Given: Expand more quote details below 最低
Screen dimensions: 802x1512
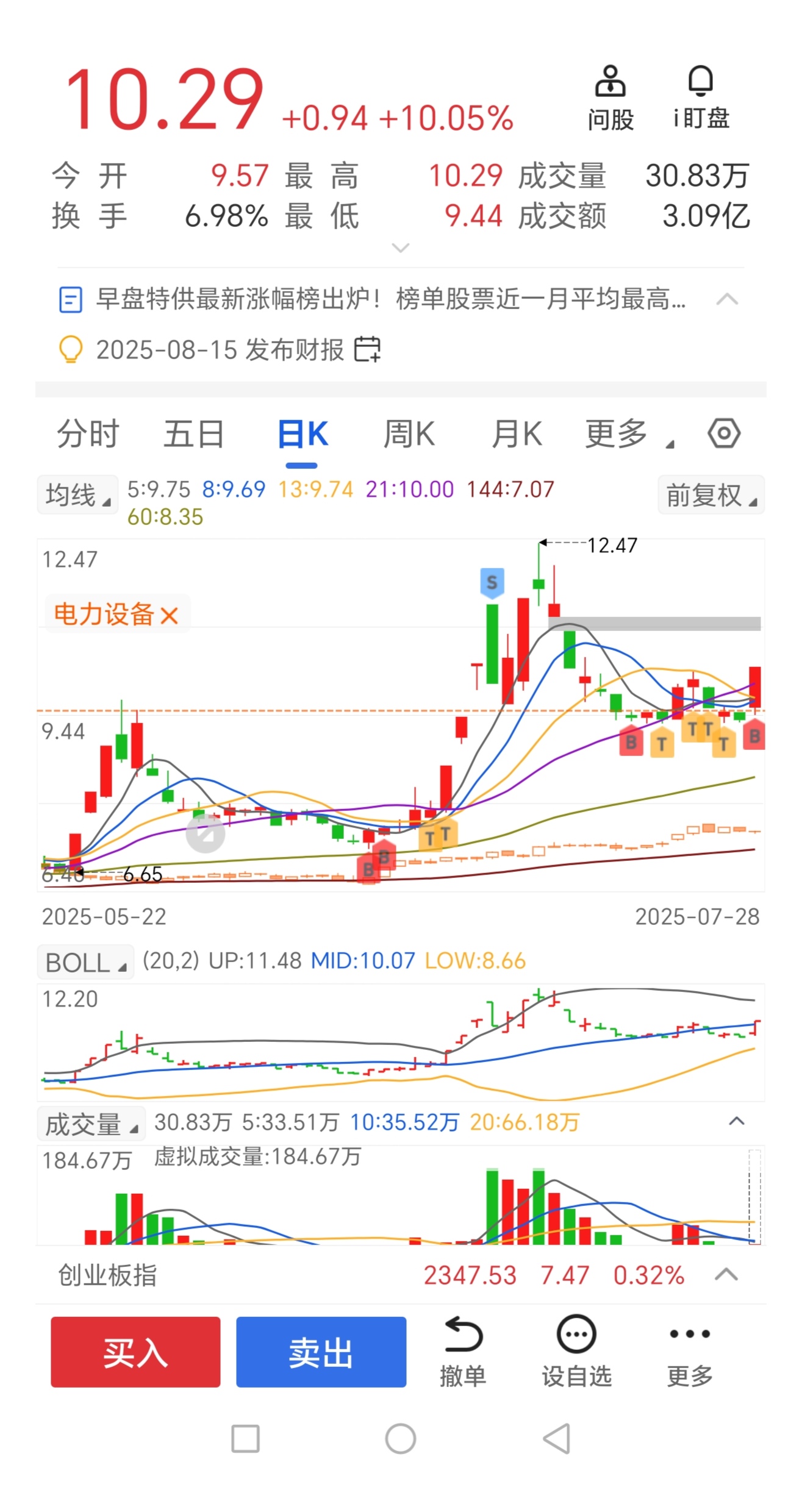Looking at the screenshot, I should click(400, 248).
